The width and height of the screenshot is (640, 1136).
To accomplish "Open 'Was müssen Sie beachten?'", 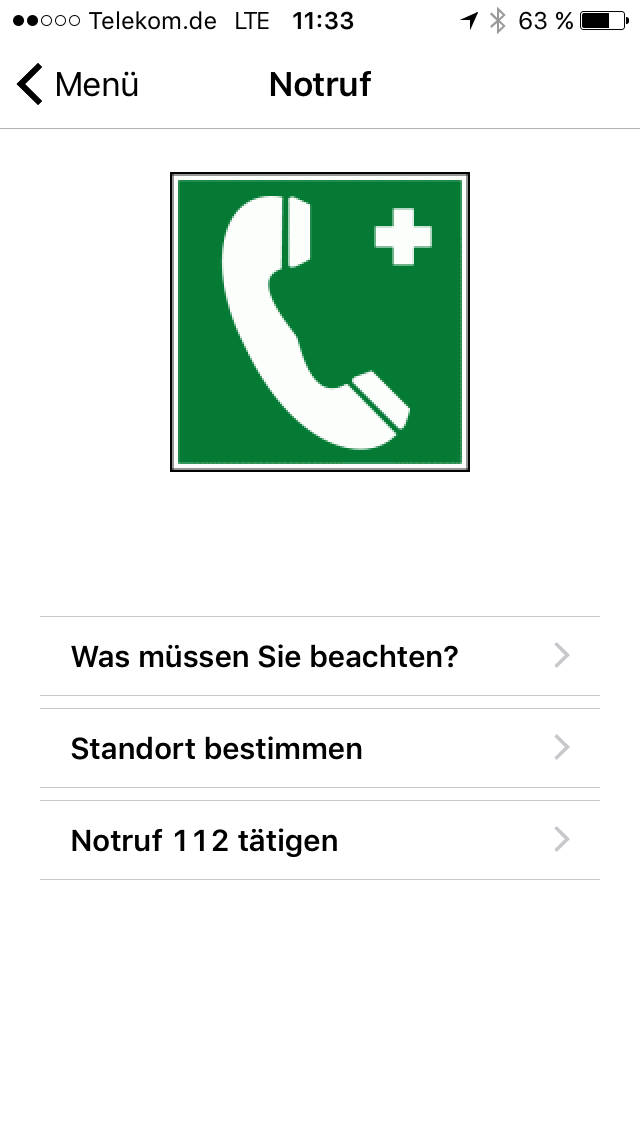I will pos(320,656).
